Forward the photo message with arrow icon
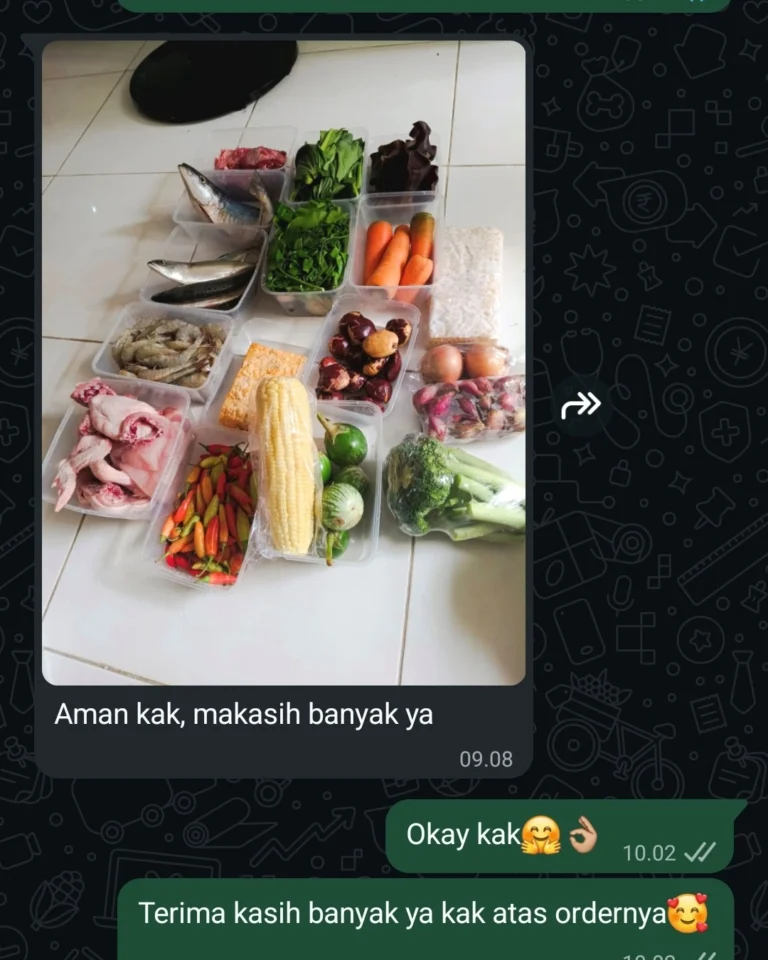Screen dimensions: 768x960 [581, 405]
